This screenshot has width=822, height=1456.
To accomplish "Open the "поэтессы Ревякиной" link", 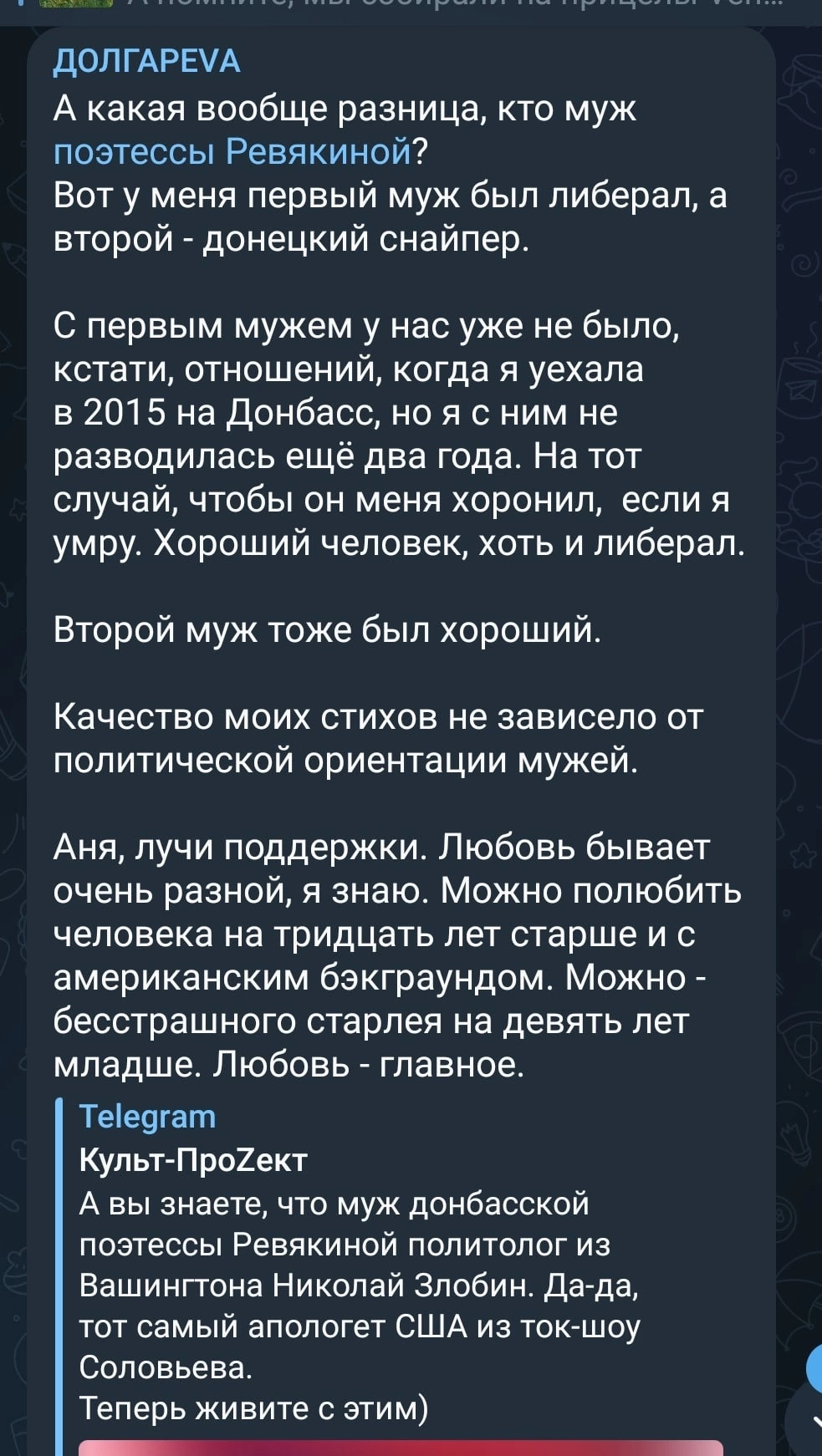I will pos(233,152).
